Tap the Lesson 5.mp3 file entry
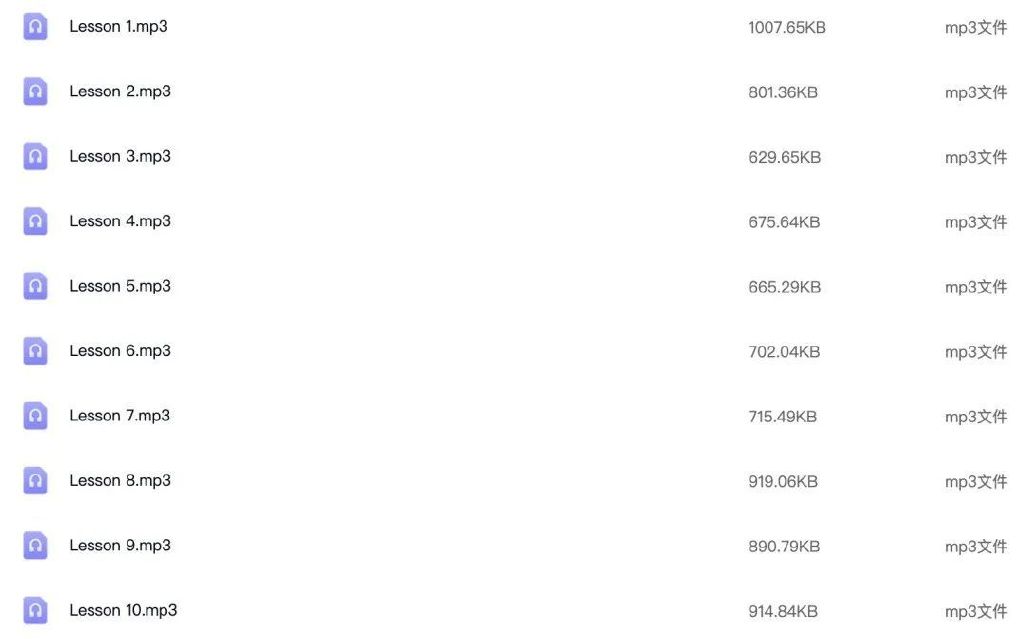This screenshot has height=639, width=1024. pyautogui.click(x=119, y=286)
